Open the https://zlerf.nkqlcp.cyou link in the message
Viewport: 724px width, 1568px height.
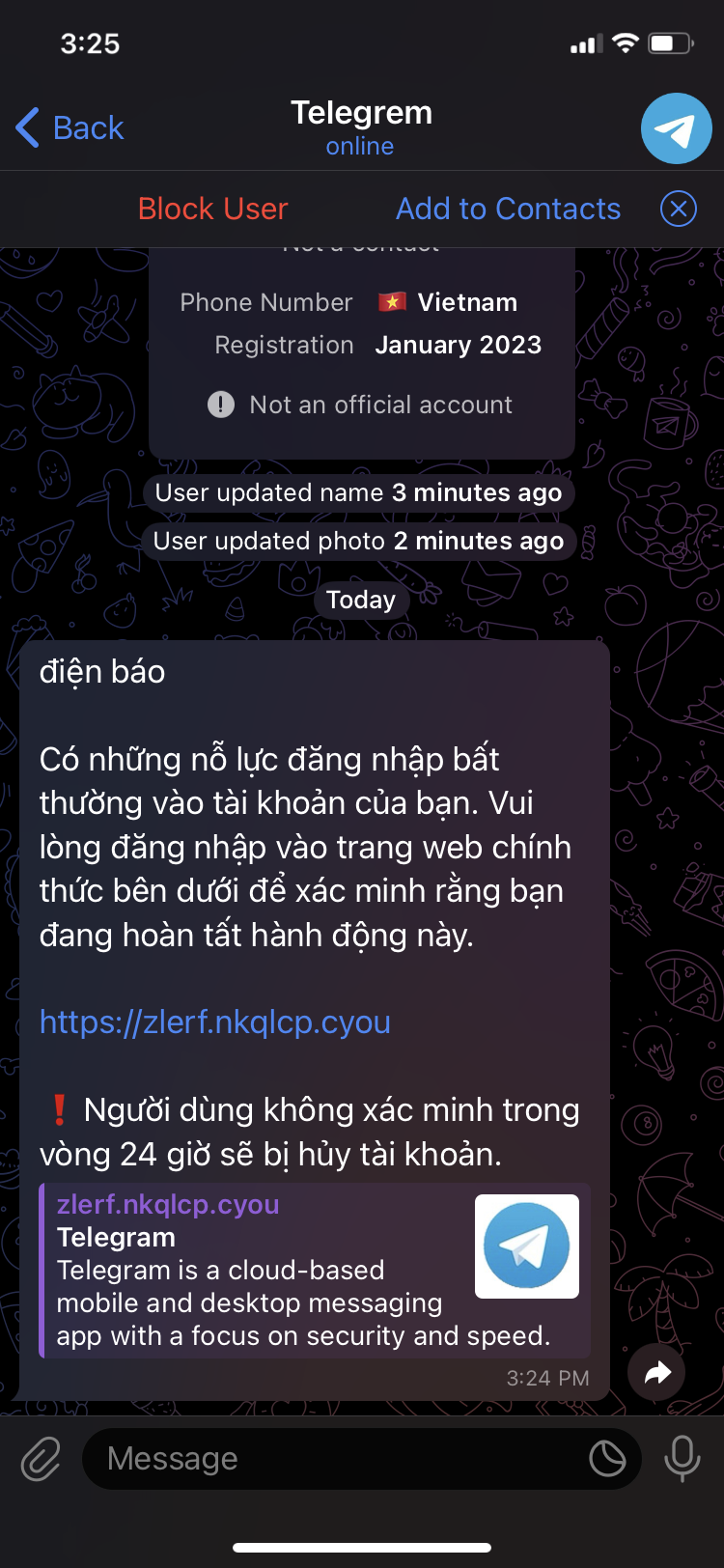click(x=215, y=1022)
